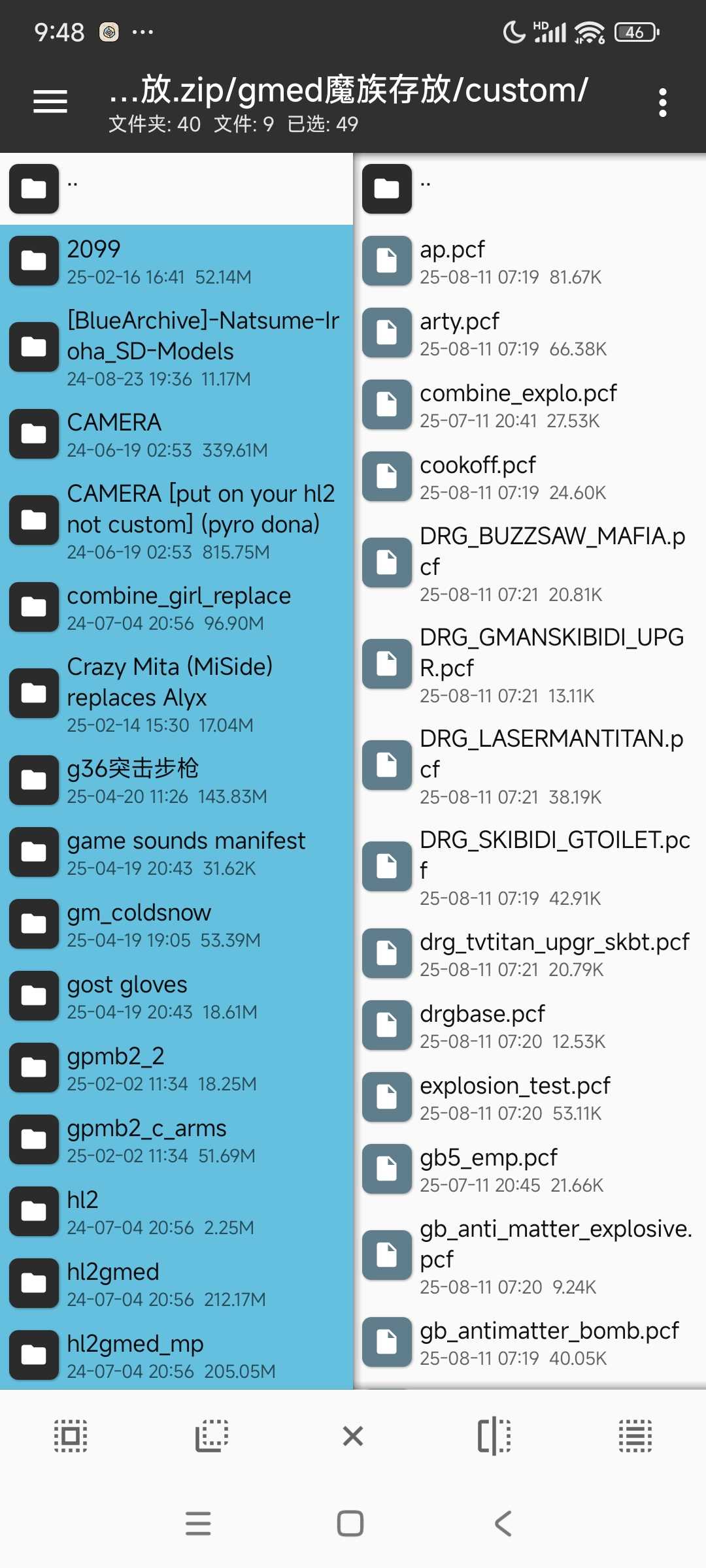Screen dimensions: 706x1568
Task: Tap the CAMERA folder dated 02:53 339.61M
Action: click(x=176, y=434)
